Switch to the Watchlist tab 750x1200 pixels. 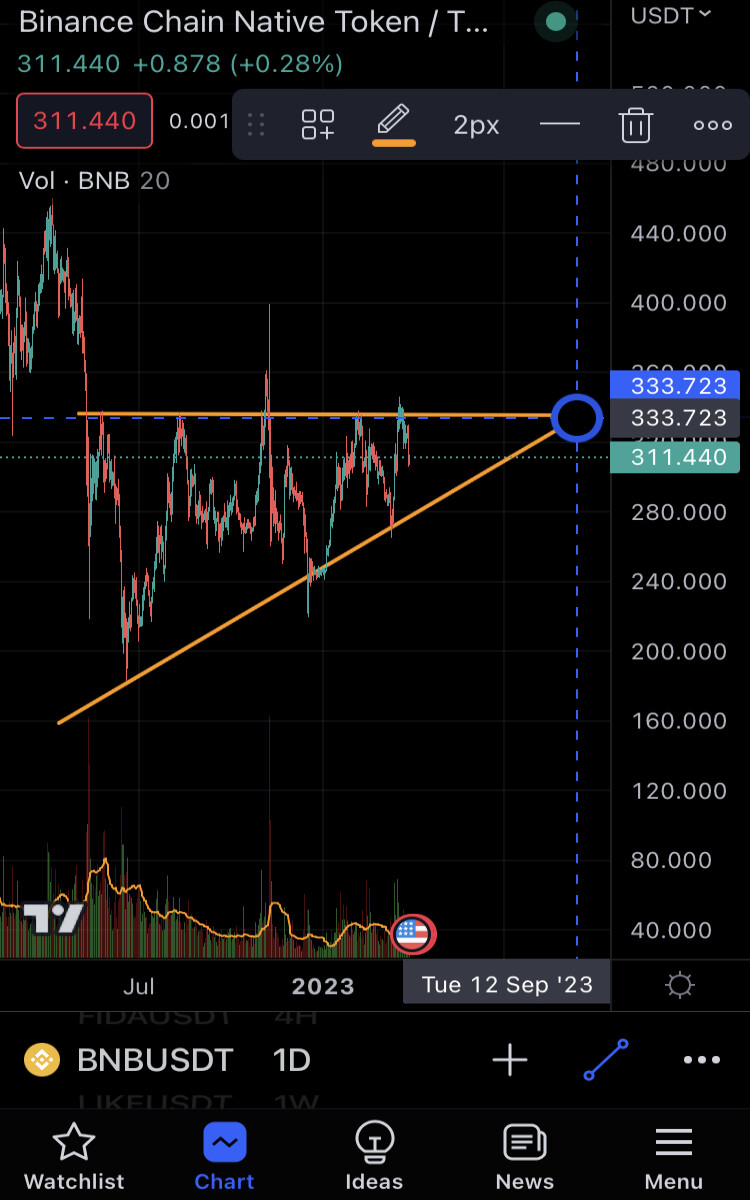74,1157
